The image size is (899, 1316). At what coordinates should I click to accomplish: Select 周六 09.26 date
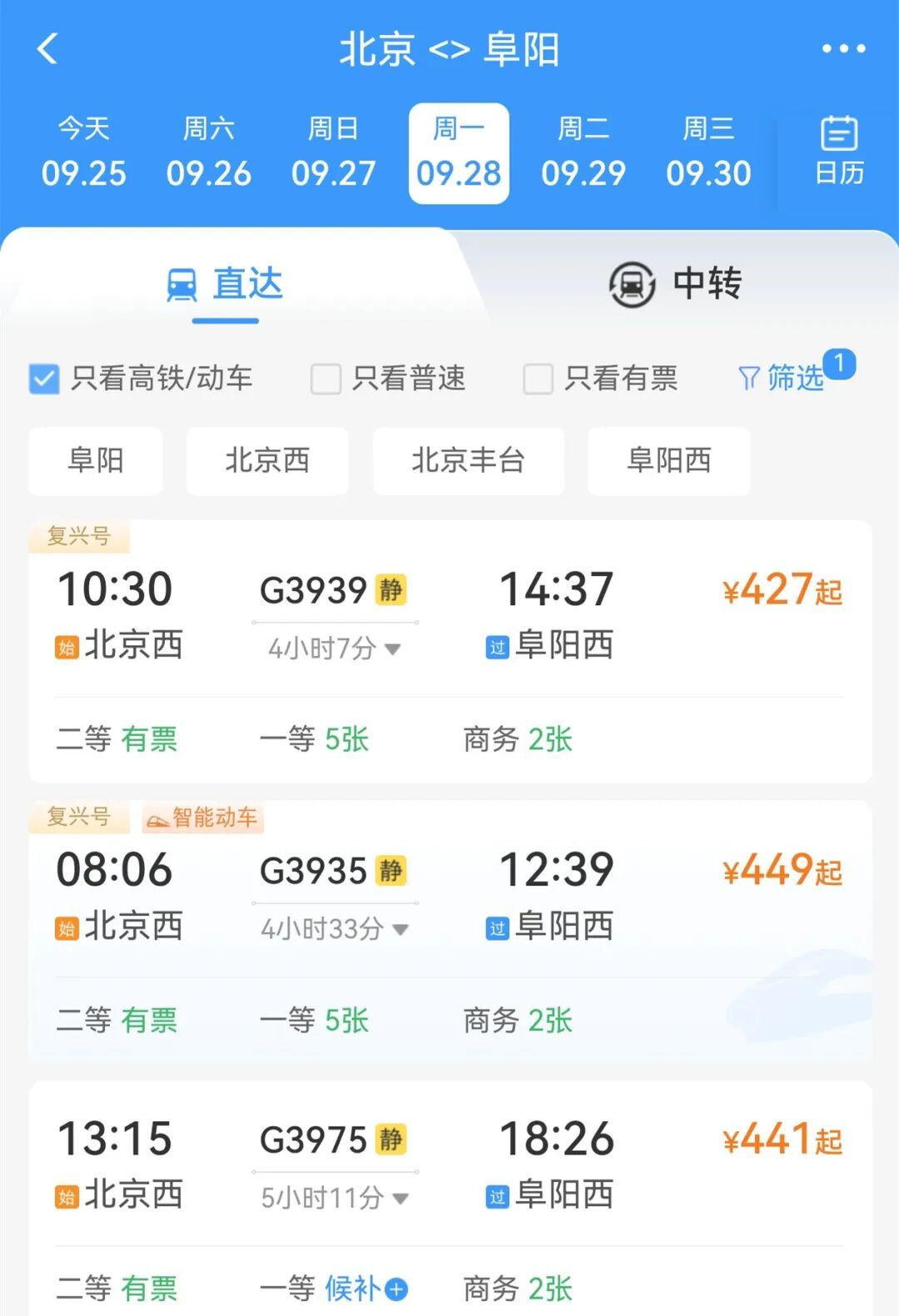click(x=209, y=153)
